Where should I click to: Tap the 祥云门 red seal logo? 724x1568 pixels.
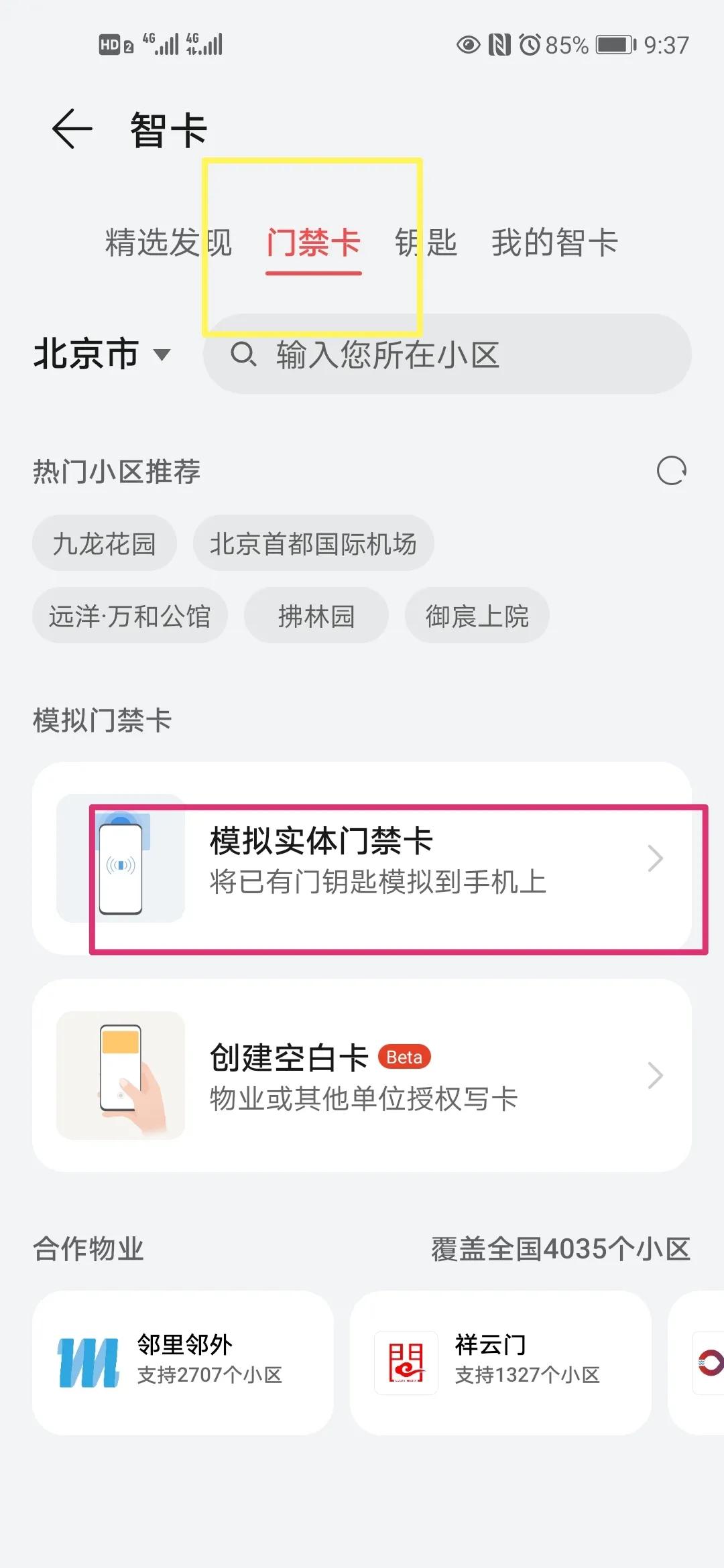404,1360
